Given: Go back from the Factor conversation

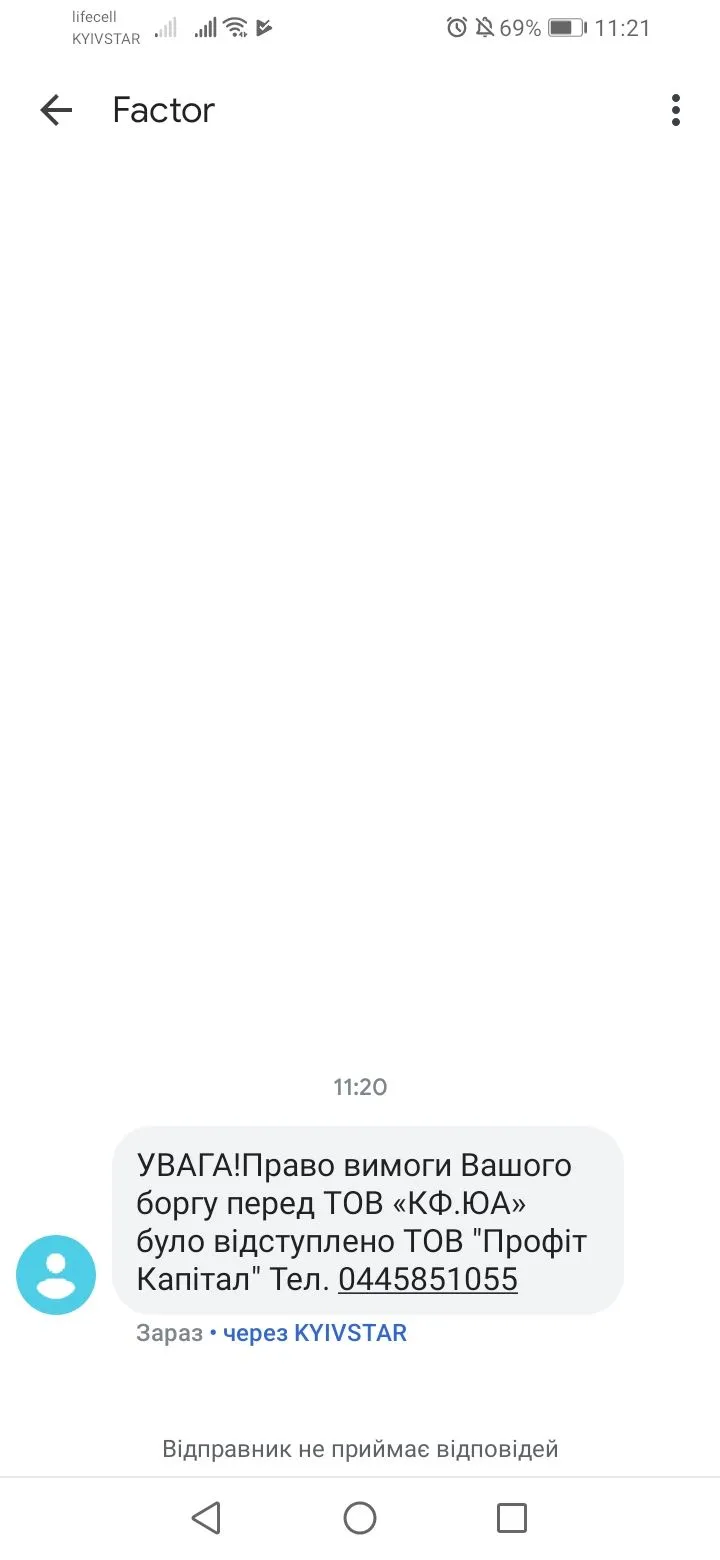Looking at the screenshot, I should coord(56,110).
